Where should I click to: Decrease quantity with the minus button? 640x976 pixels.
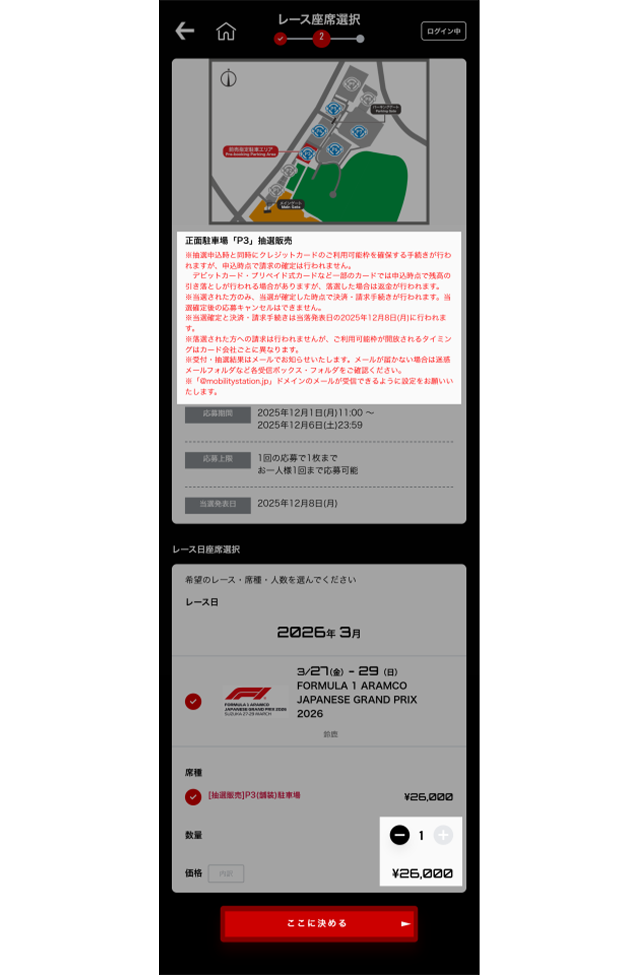coord(399,835)
